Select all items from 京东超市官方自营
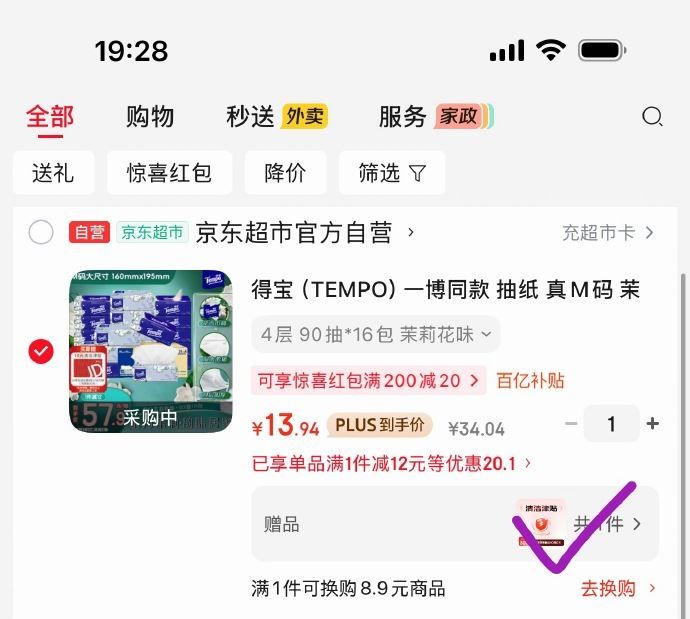Image resolution: width=690 pixels, height=619 pixels. point(41,233)
